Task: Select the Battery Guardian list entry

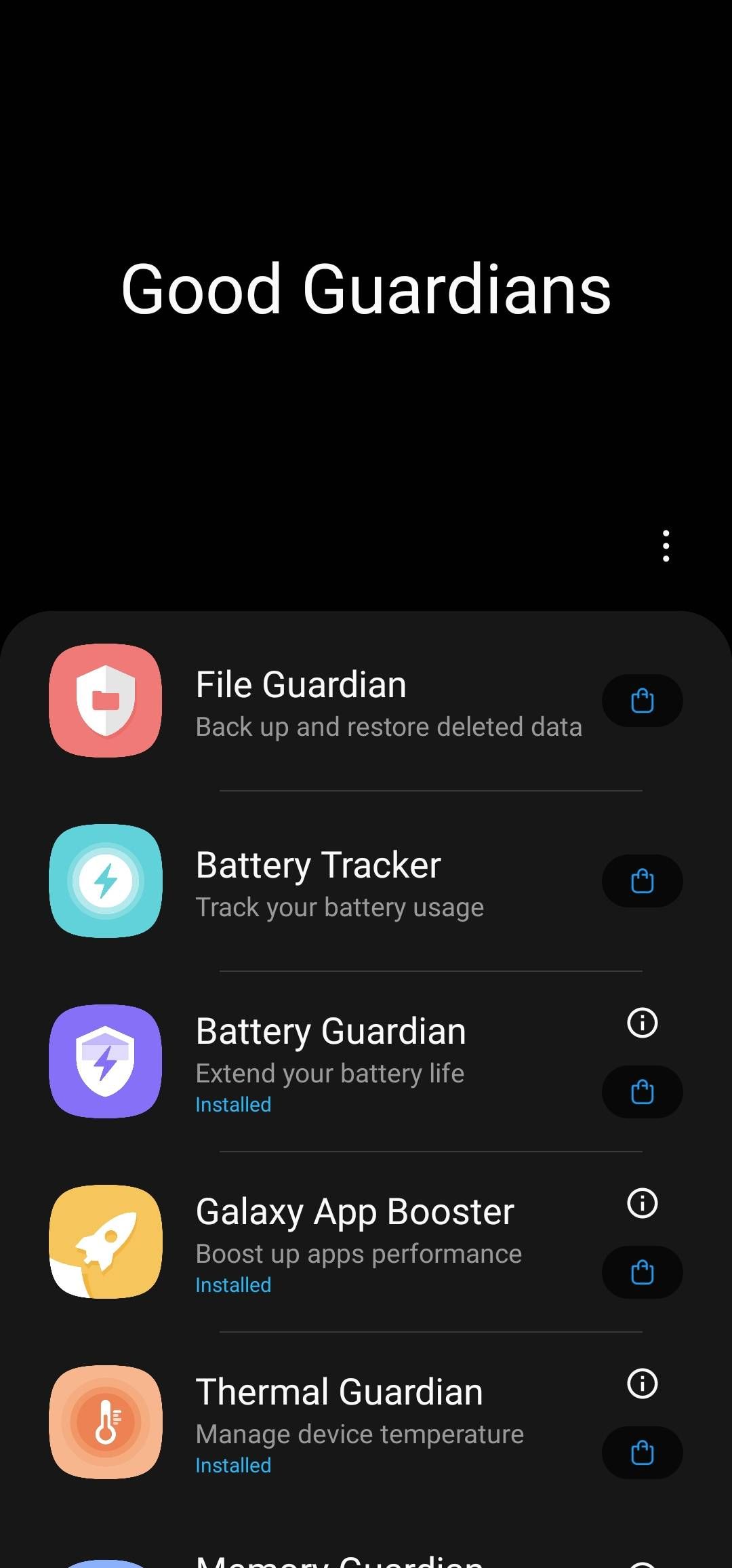Action: [x=339, y=1062]
